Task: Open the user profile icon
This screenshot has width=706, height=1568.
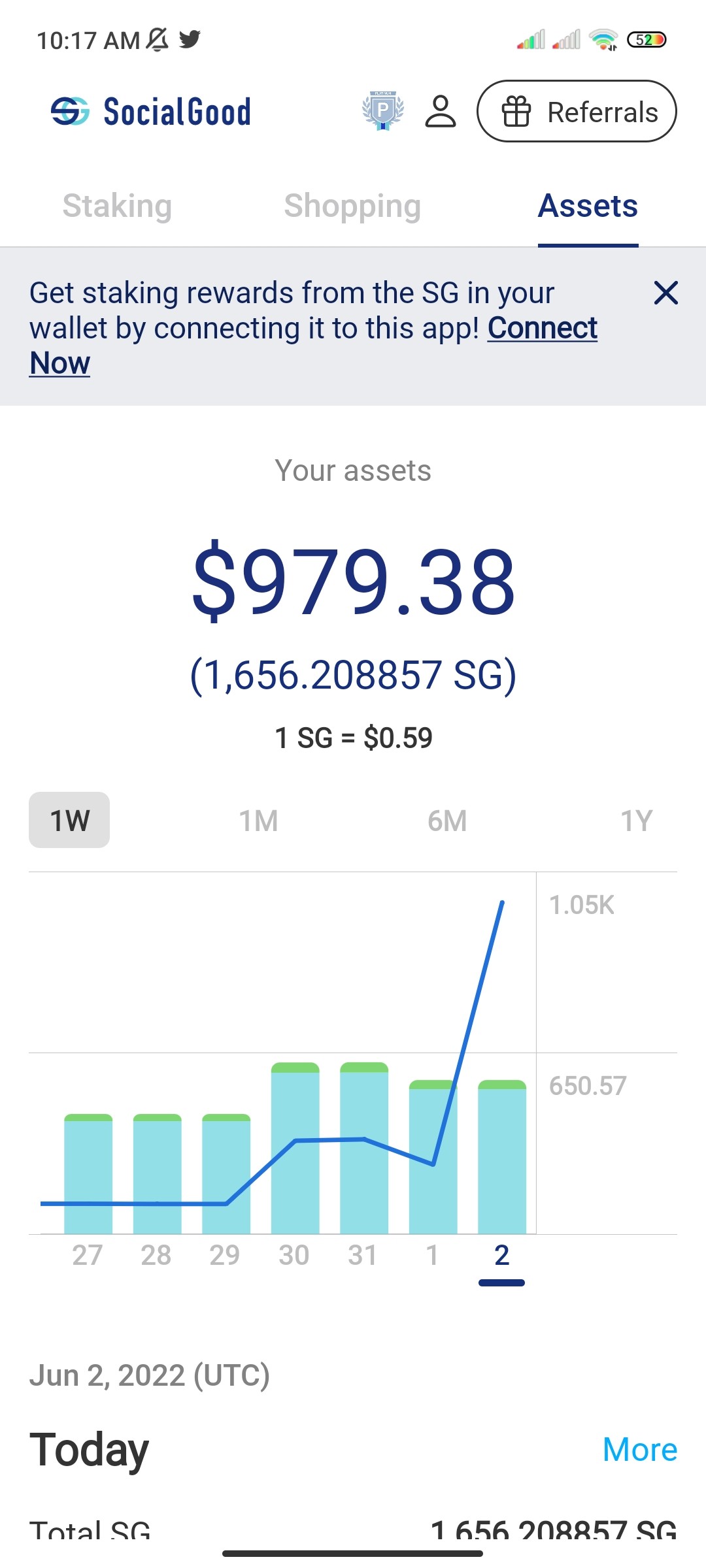Action: pos(441,111)
